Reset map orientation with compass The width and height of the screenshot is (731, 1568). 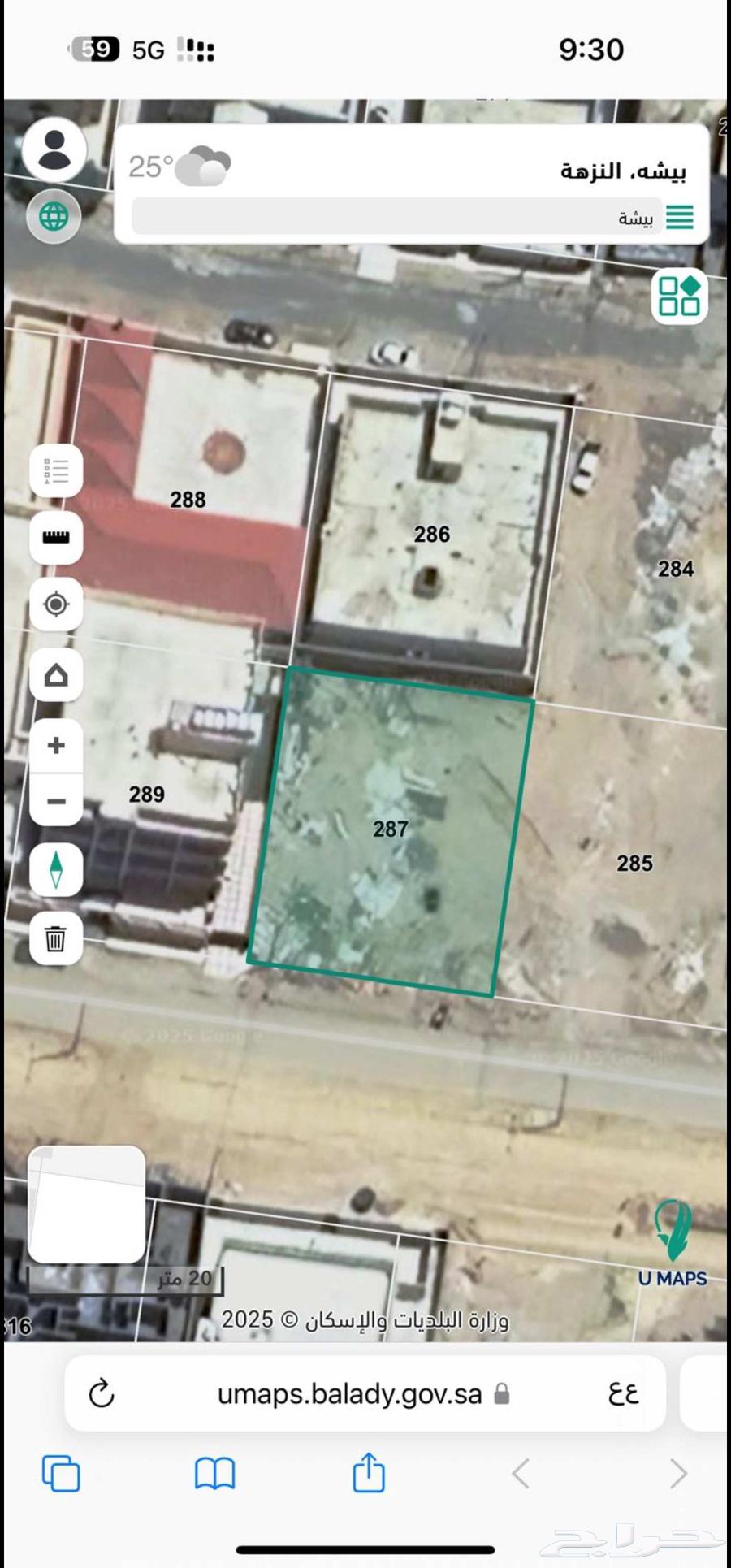56,869
